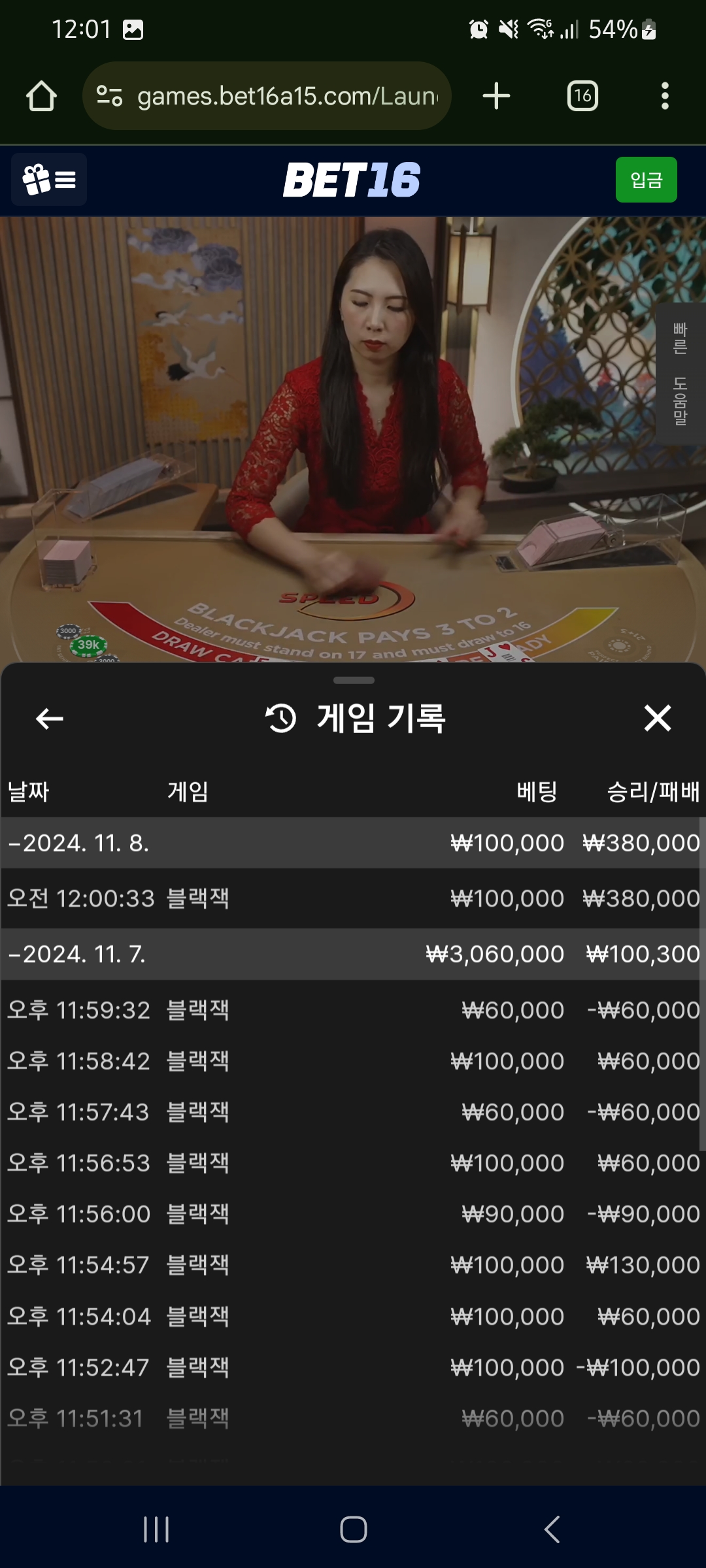Open the 오후 11:54:57 blackjack record
Image resolution: width=706 pixels, height=1568 pixels.
tap(353, 1265)
